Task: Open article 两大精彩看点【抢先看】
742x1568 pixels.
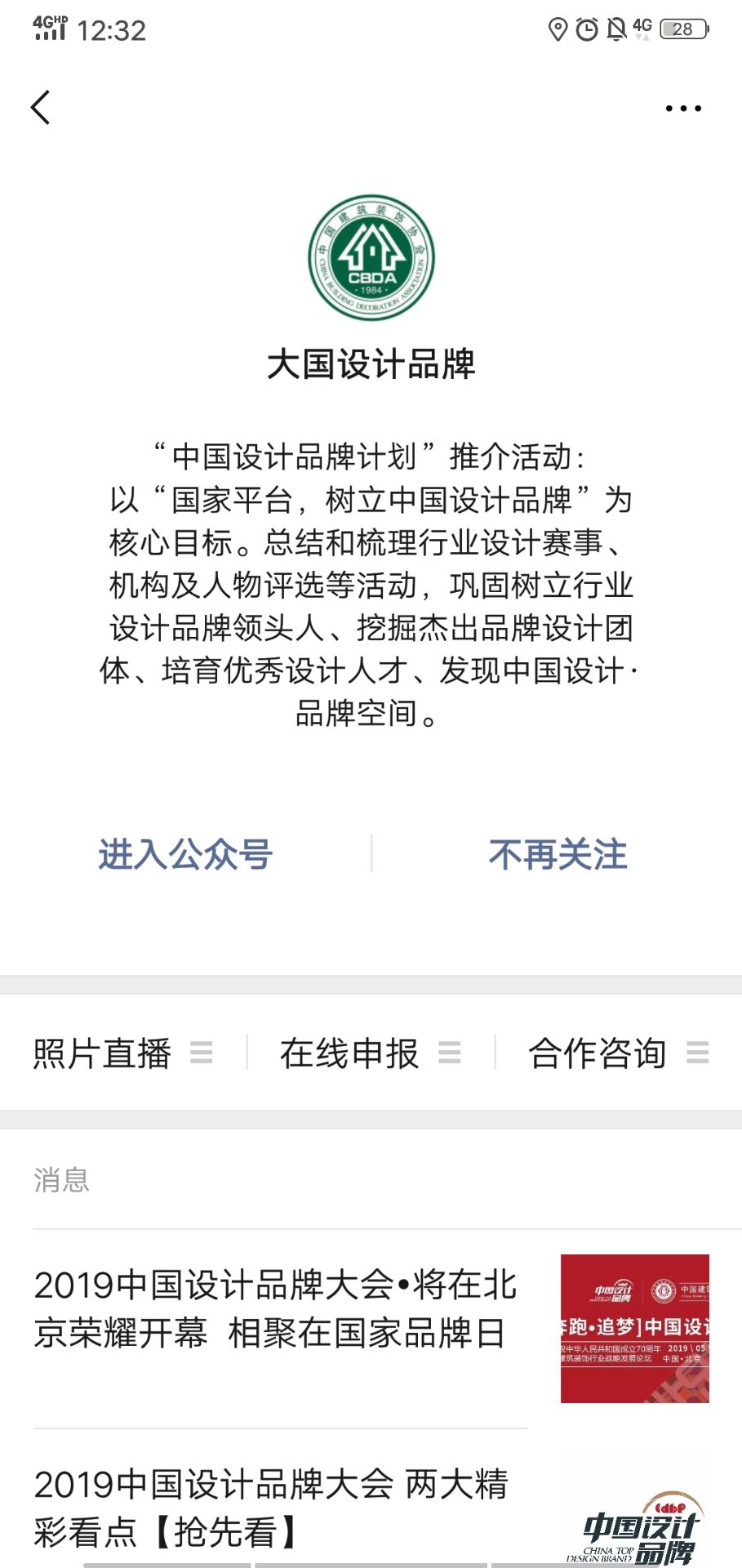Action: click(371, 1507)
